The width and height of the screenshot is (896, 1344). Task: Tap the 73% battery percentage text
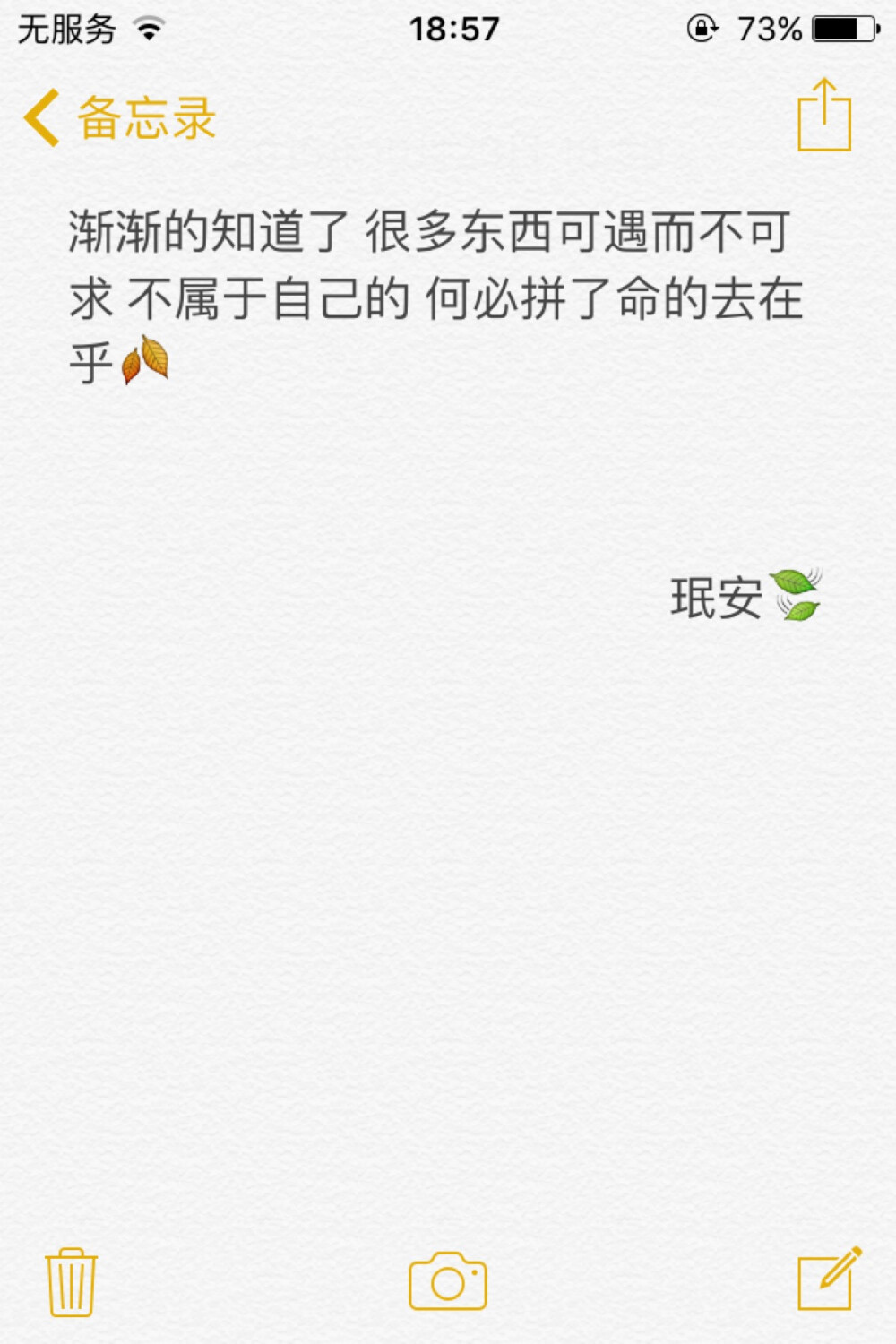(x=770, y=28)
